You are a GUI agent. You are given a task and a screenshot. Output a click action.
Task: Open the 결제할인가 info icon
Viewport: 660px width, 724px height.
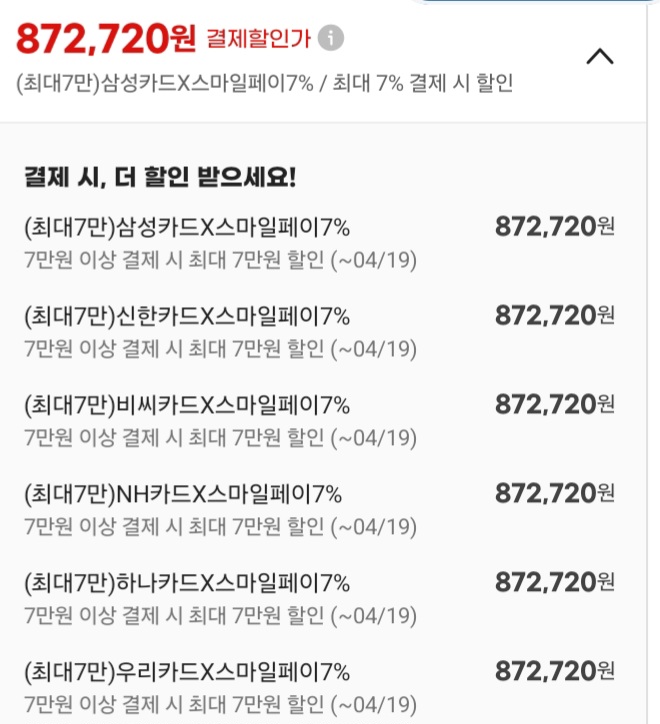coord(332,38)
